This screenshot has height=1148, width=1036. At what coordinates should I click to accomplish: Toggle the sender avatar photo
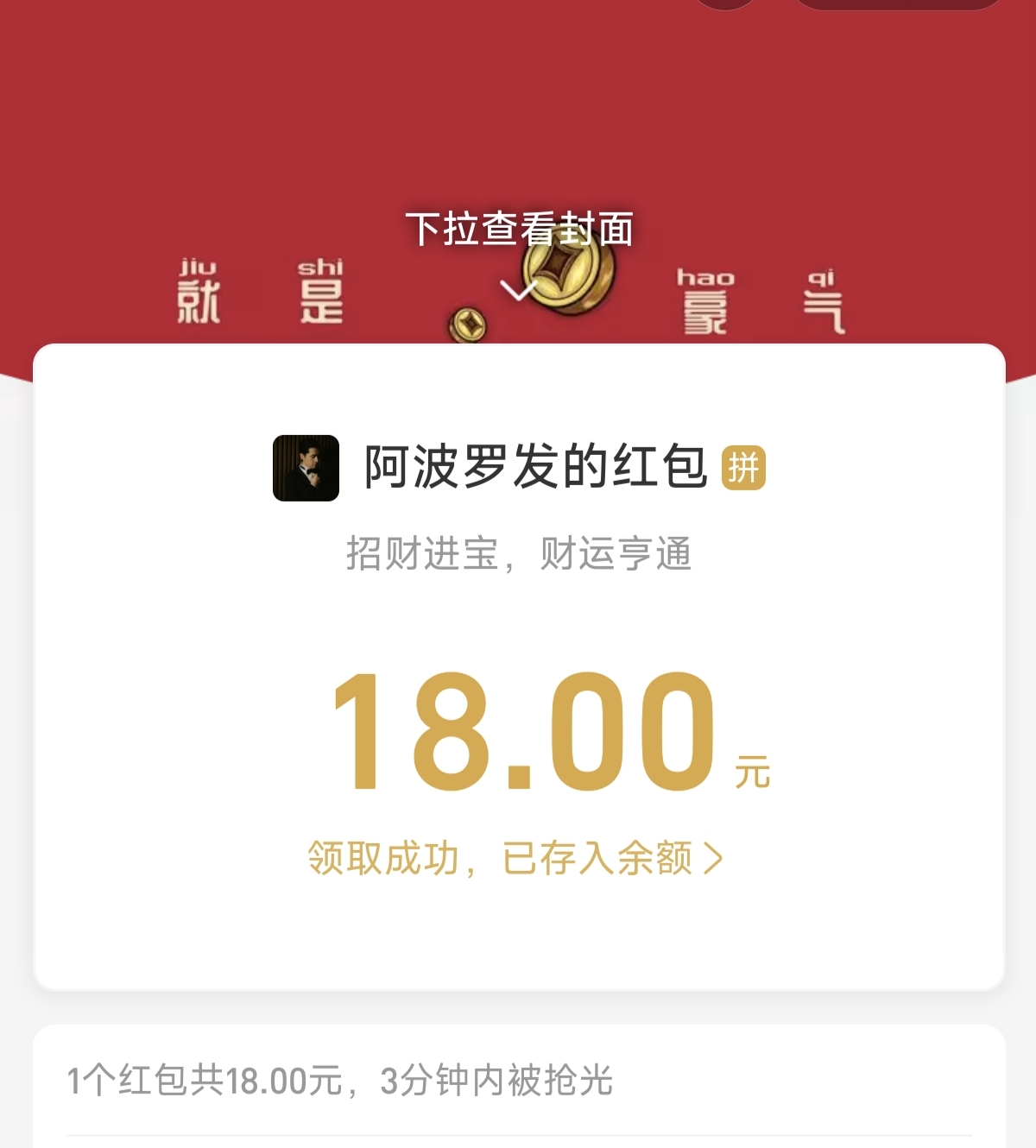304,469
